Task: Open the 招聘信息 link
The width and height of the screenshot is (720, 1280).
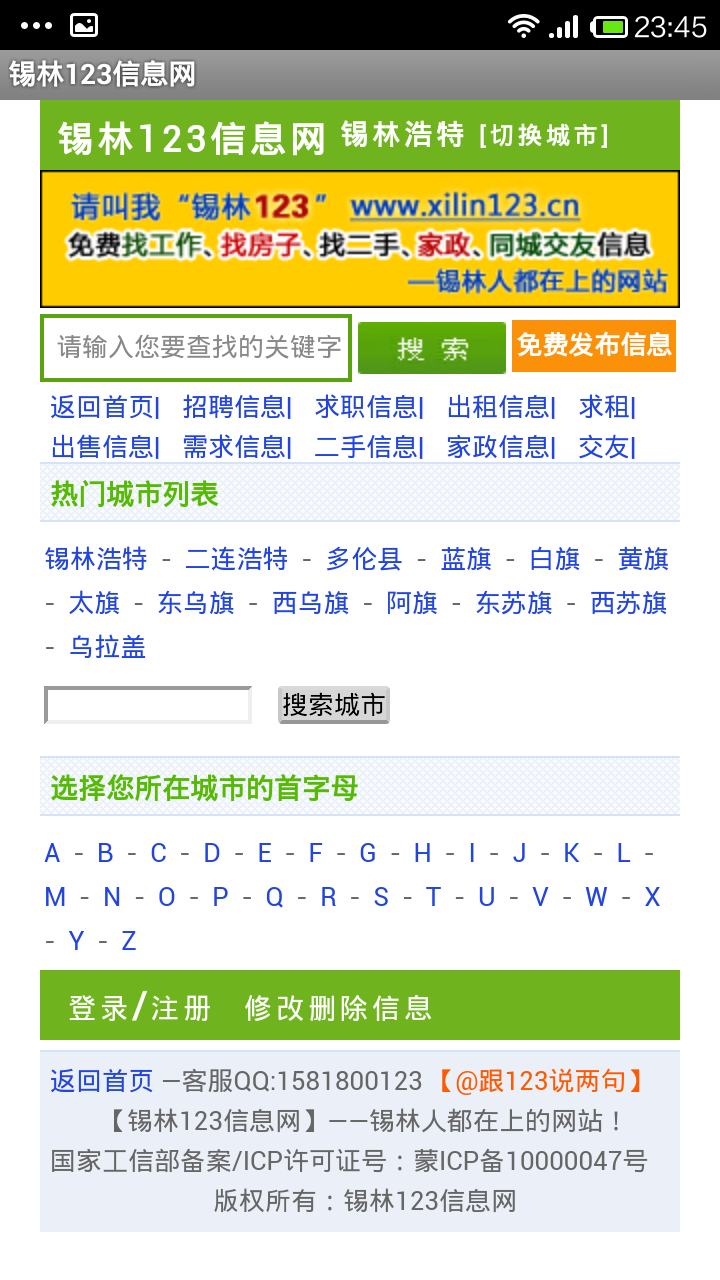Action: (x=234, y=407)
